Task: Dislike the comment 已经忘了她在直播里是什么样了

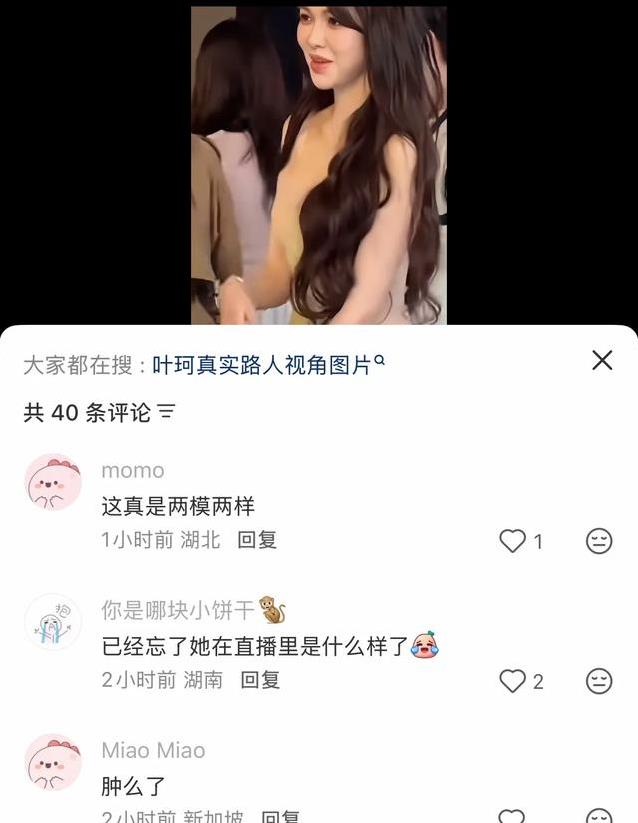Action: click(x=598, y=681)
